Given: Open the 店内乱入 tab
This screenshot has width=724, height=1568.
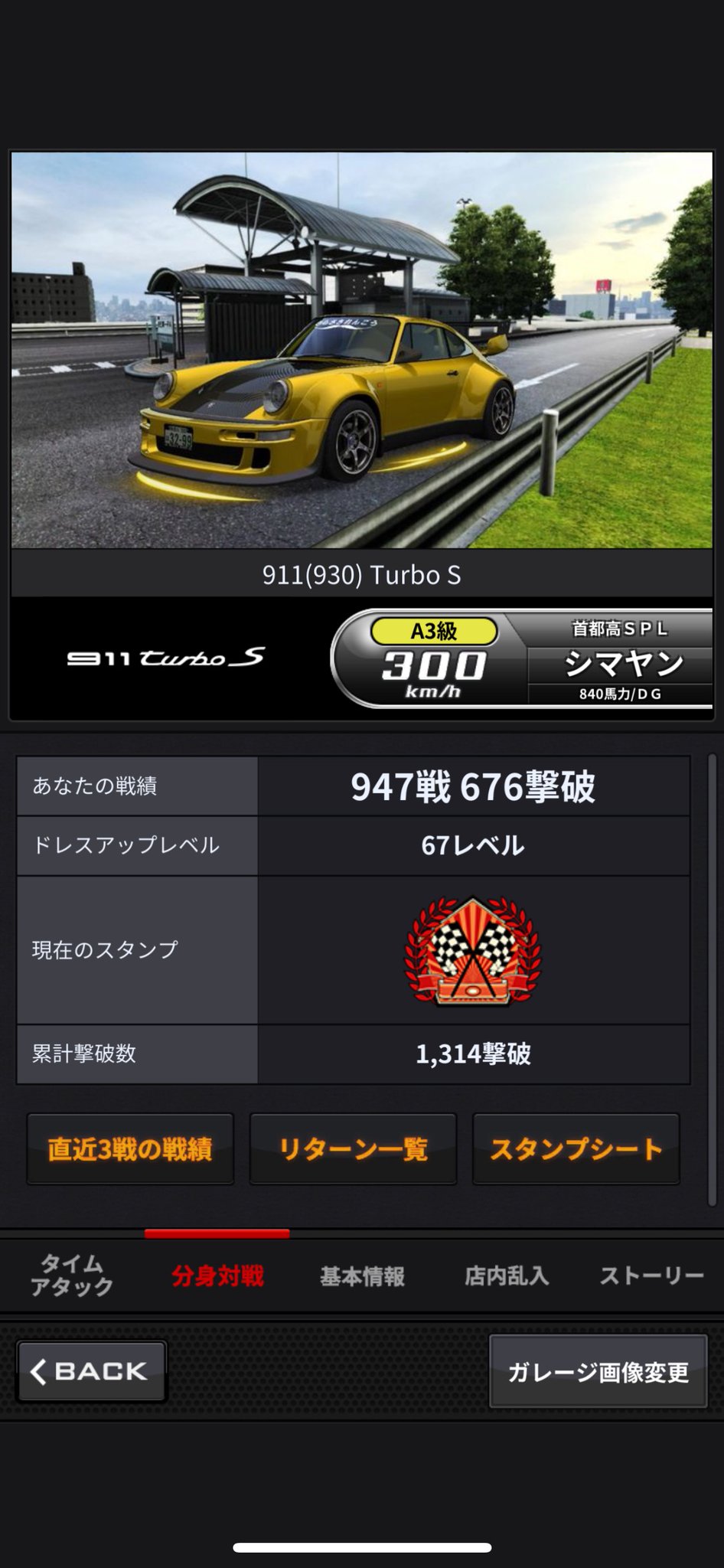Looking at the screenshot, I should [x=507, y=1276].
